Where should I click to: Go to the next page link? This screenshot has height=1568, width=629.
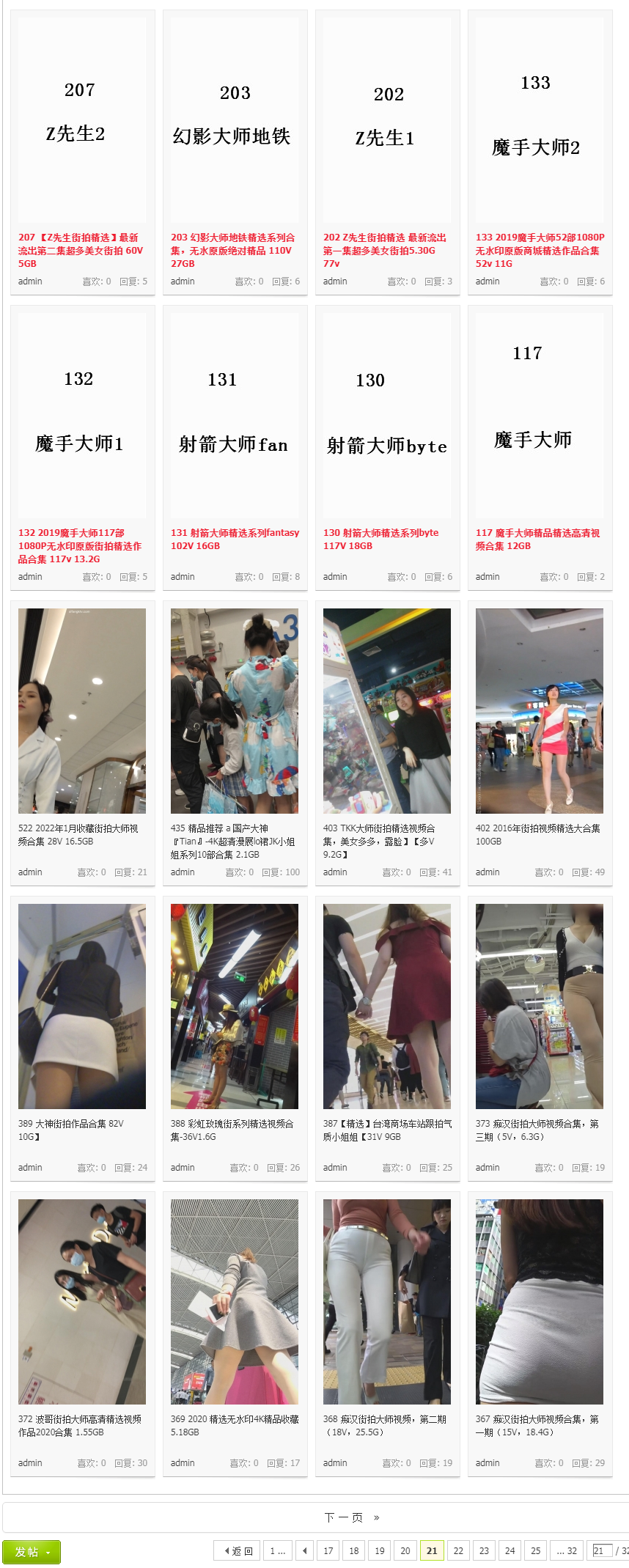(351, 1517)
